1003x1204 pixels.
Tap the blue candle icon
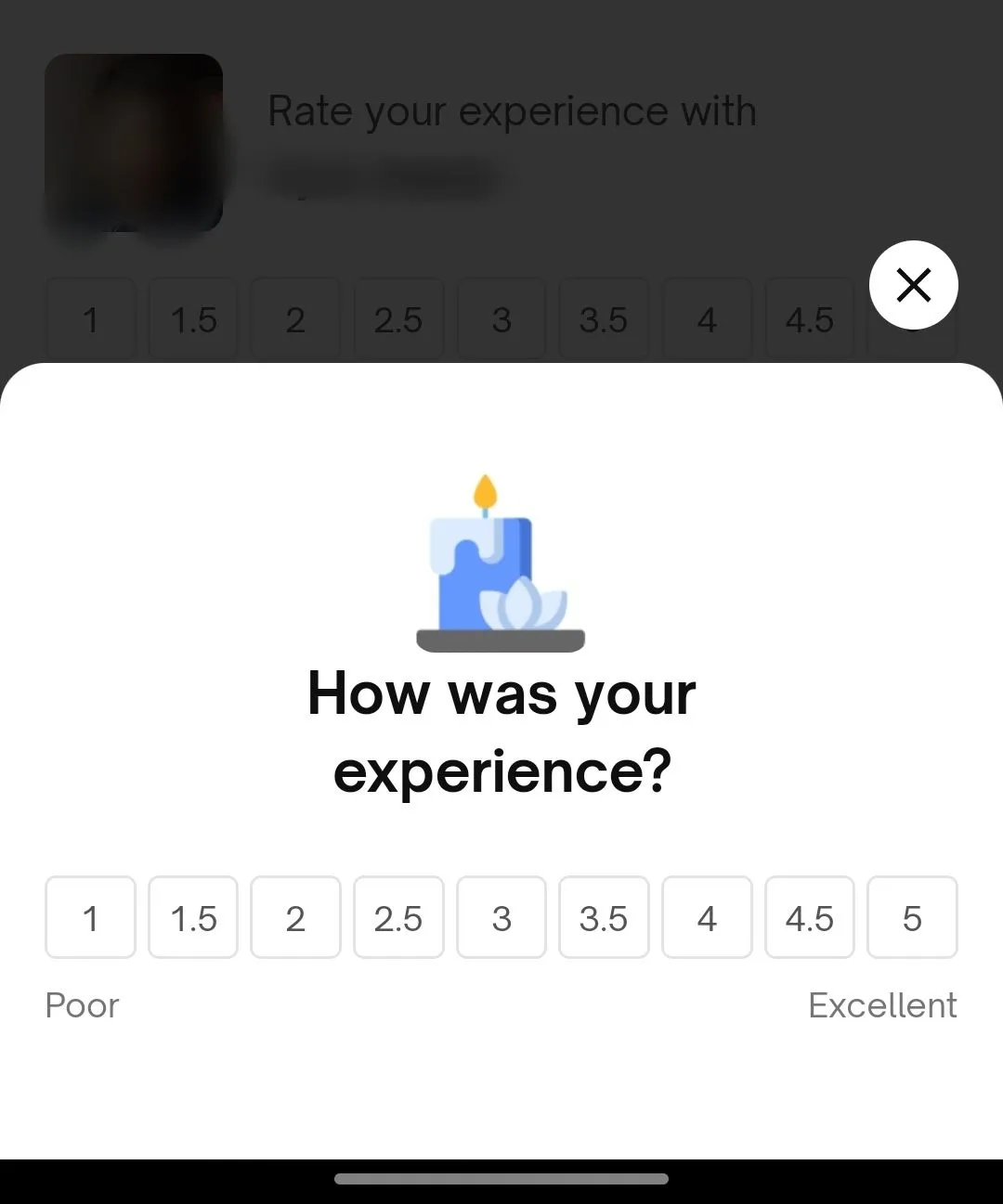click(501, 562)
